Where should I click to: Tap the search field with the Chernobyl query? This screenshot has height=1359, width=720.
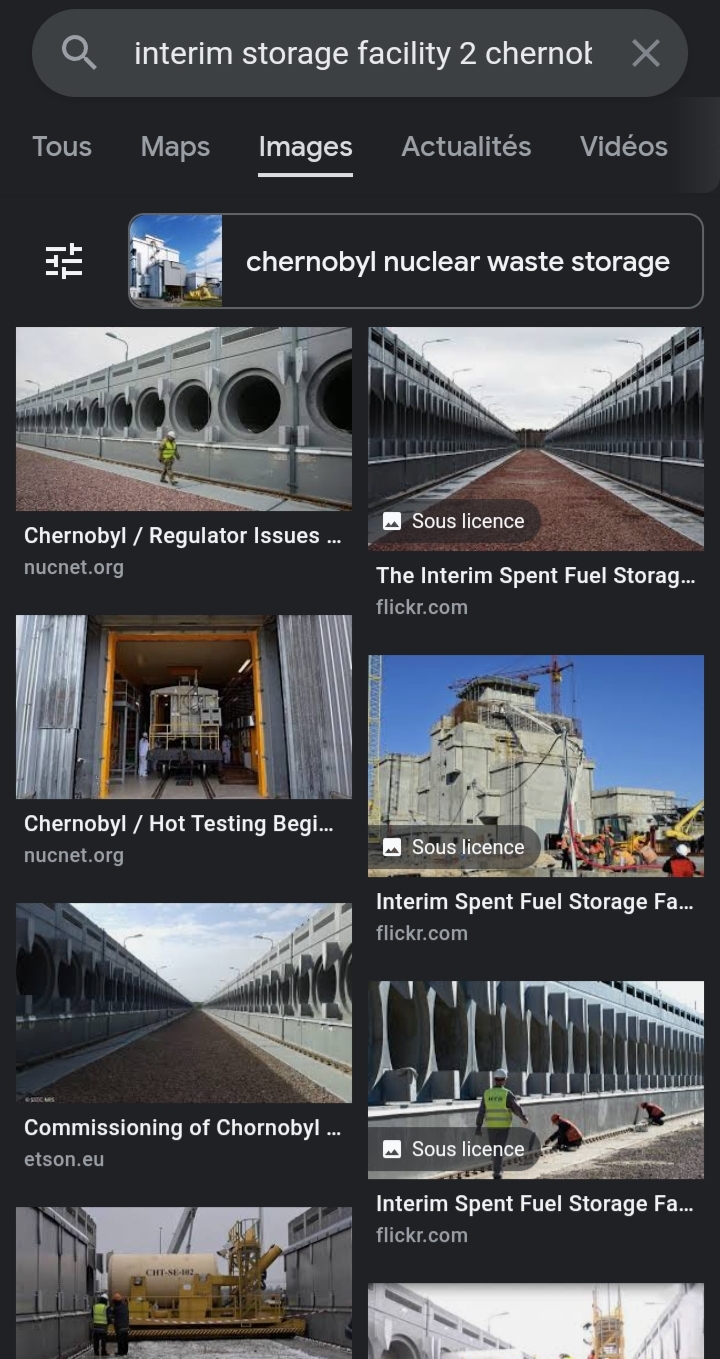[362, 53]
